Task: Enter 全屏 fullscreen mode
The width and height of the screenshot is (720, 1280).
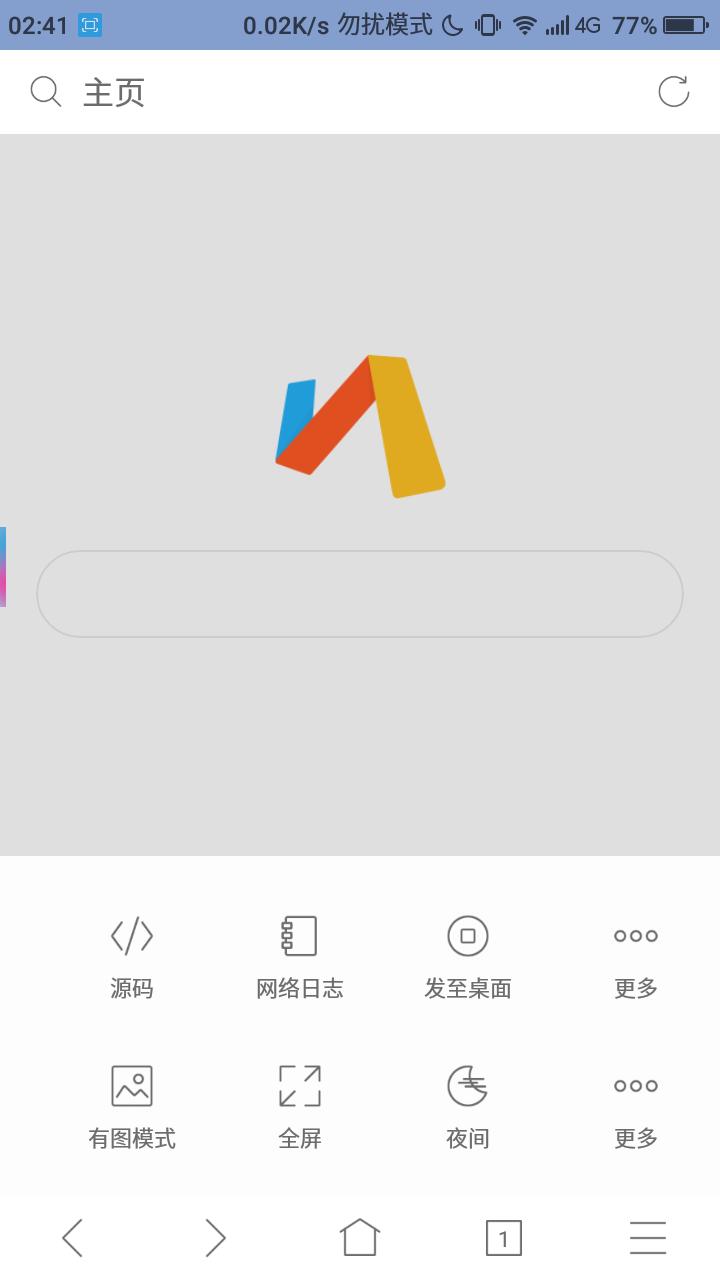Action: (x=300, y=1107)
